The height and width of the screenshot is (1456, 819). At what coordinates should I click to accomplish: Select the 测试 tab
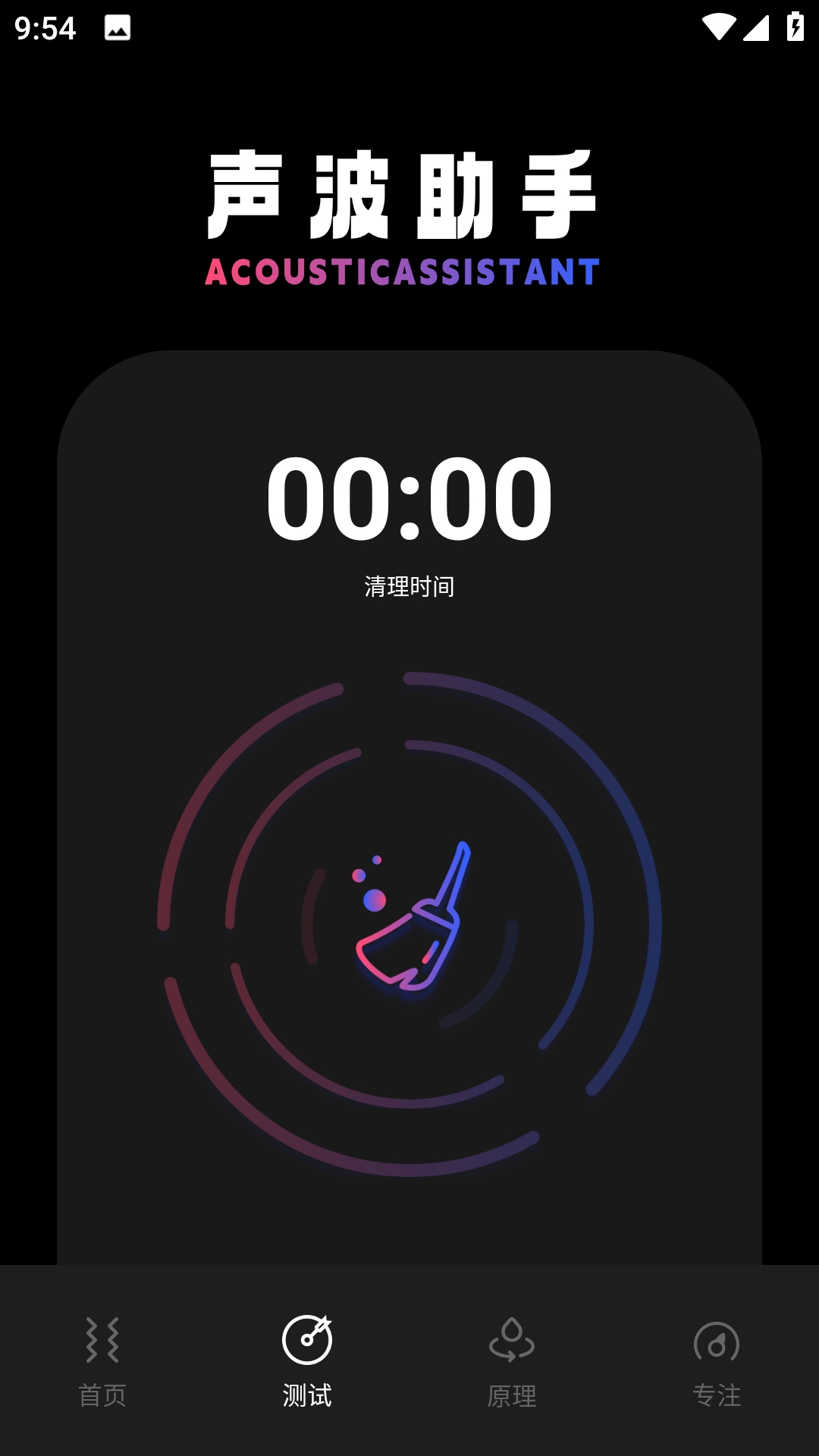[x=307, y=1360]
